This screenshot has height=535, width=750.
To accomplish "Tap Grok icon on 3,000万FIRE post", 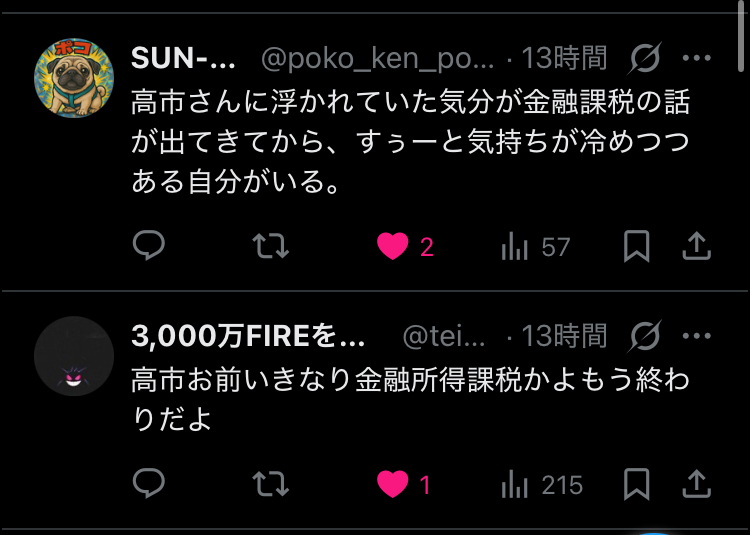I will click(x=645, y=336).
